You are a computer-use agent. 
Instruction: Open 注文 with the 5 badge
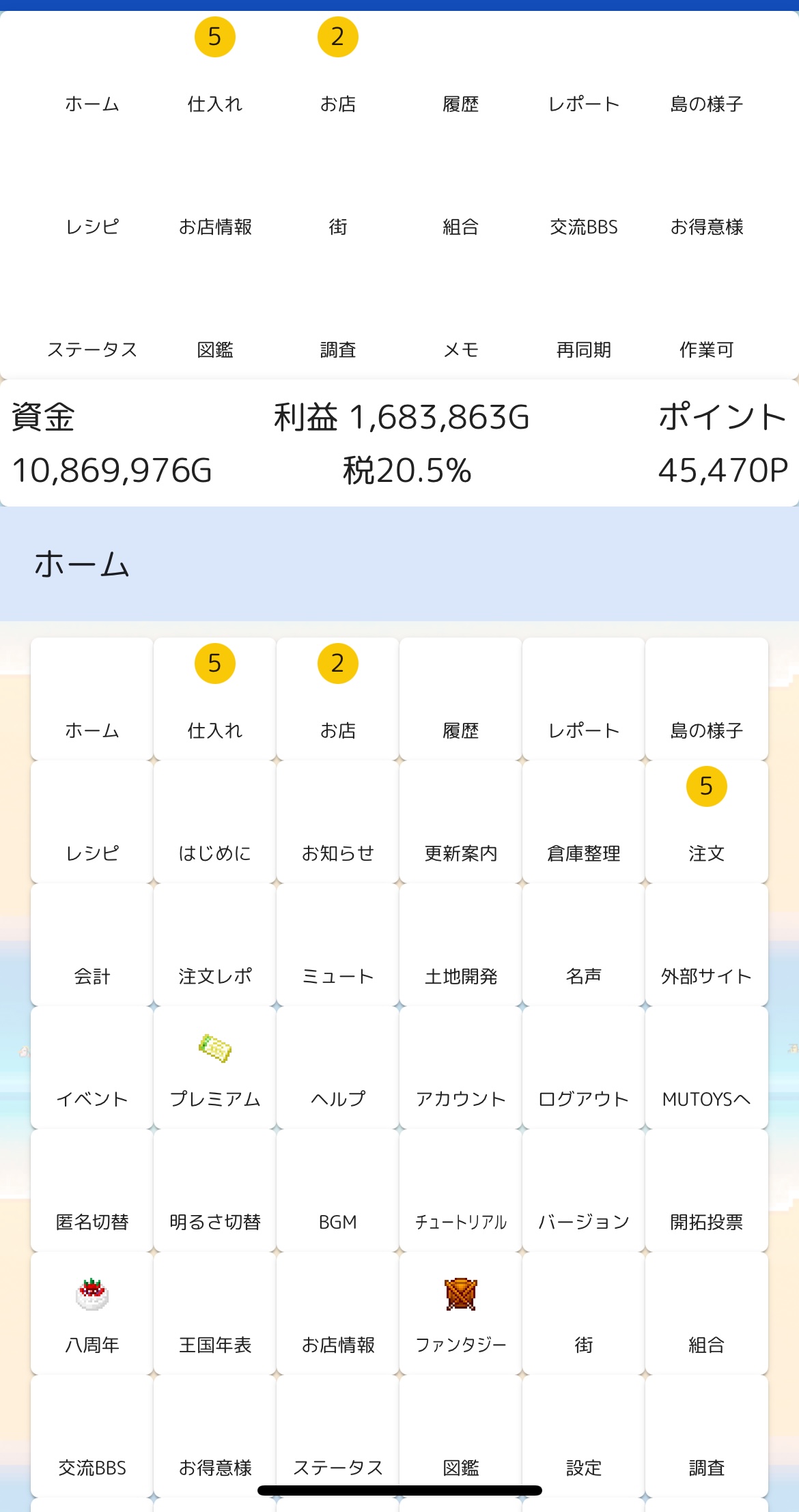(707, 822)
